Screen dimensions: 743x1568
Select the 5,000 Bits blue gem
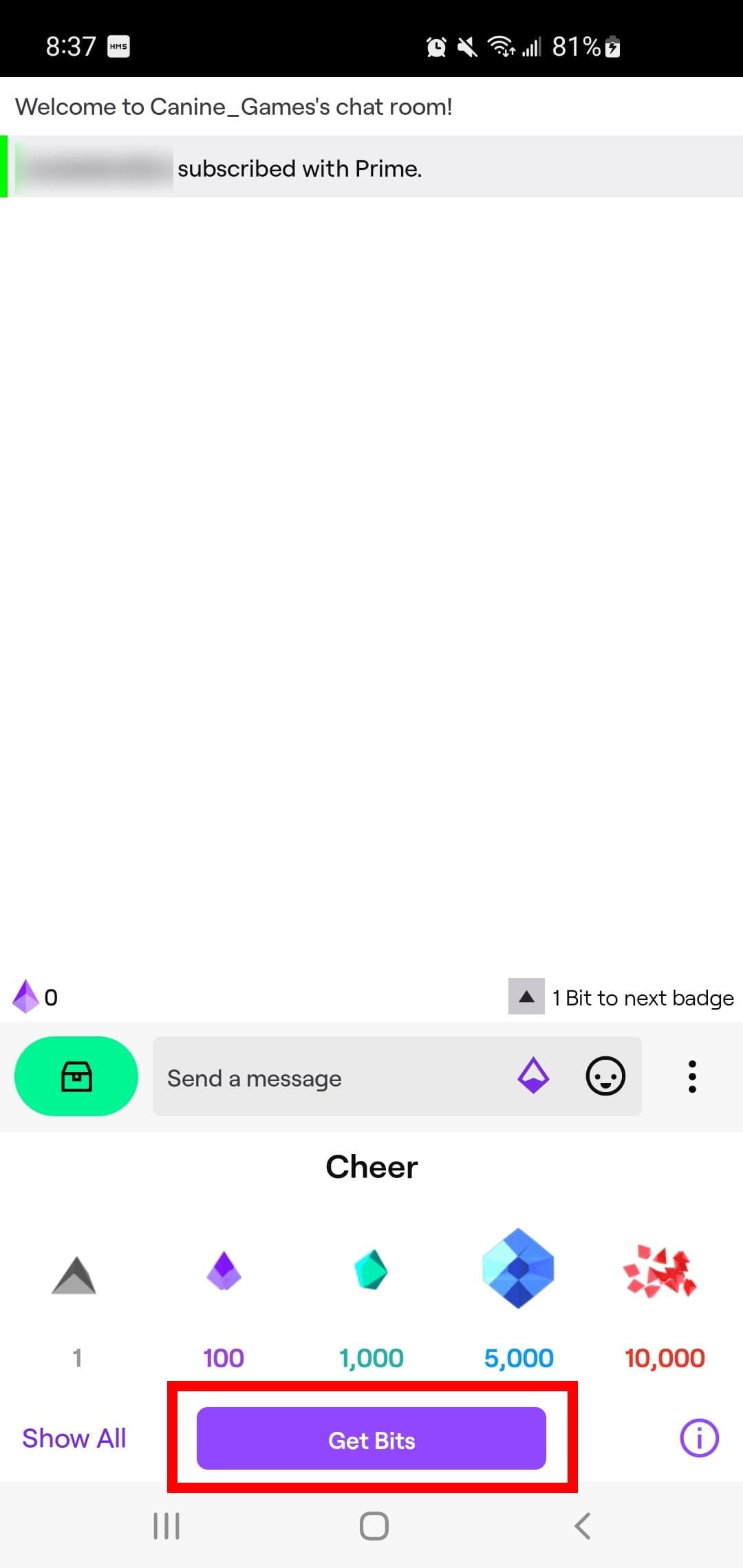point(518,1268)
